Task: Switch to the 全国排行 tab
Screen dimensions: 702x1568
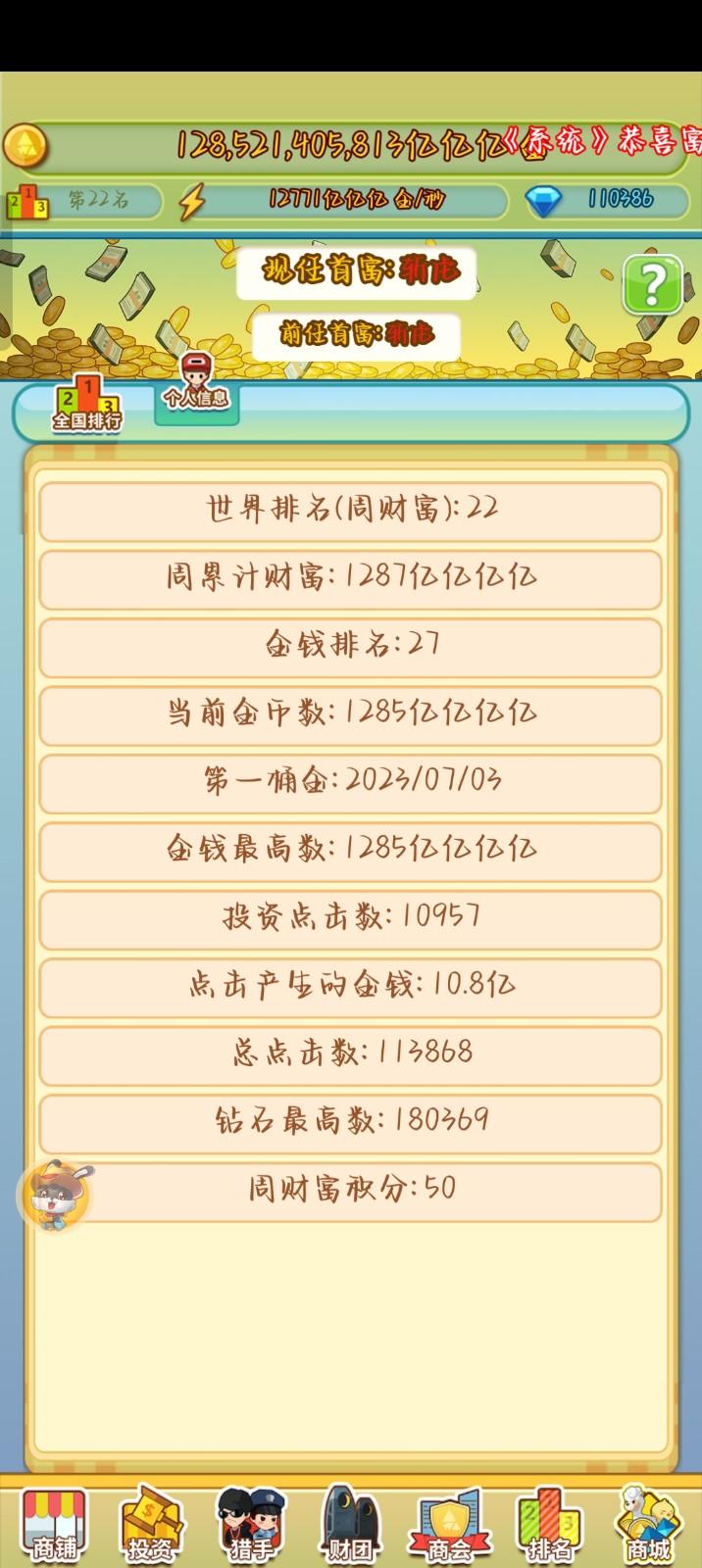Action: (x=87, y=405)
